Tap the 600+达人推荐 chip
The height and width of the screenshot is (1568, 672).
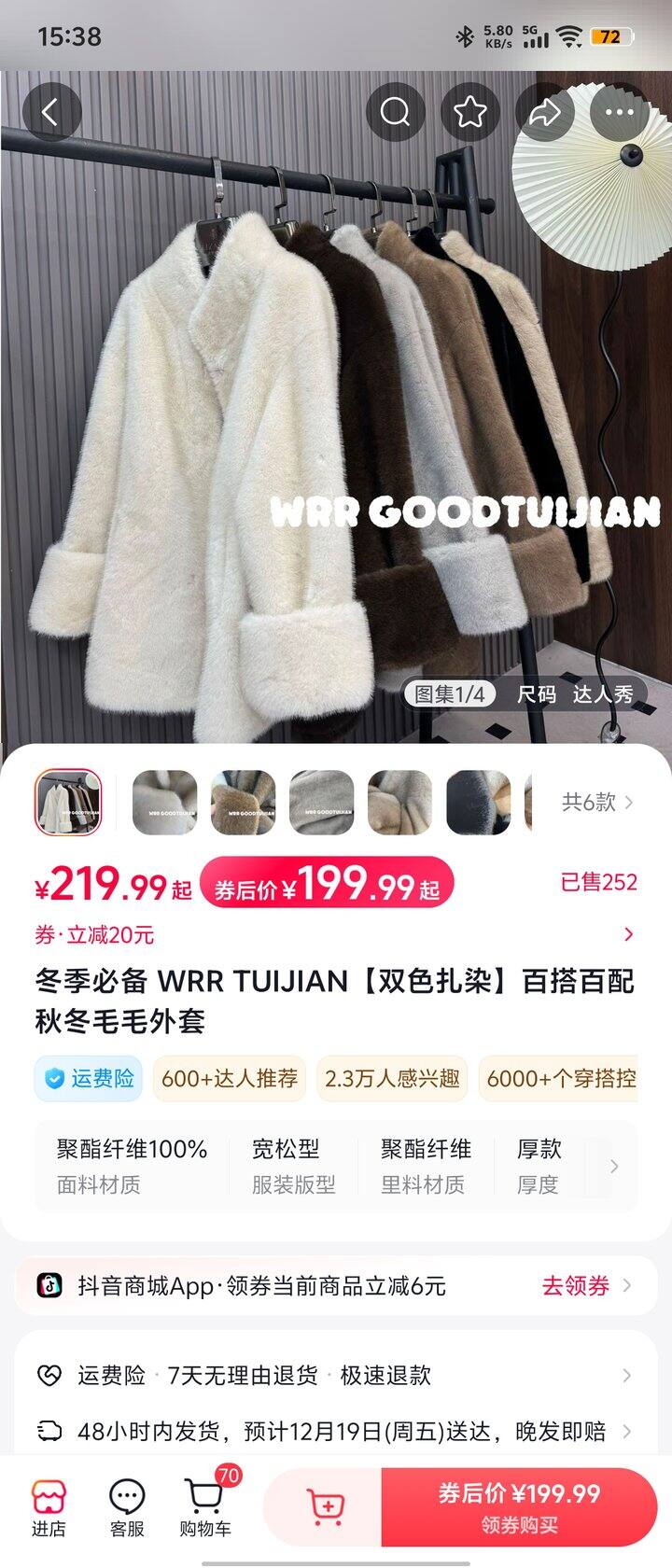click(x=229, y=1079)
